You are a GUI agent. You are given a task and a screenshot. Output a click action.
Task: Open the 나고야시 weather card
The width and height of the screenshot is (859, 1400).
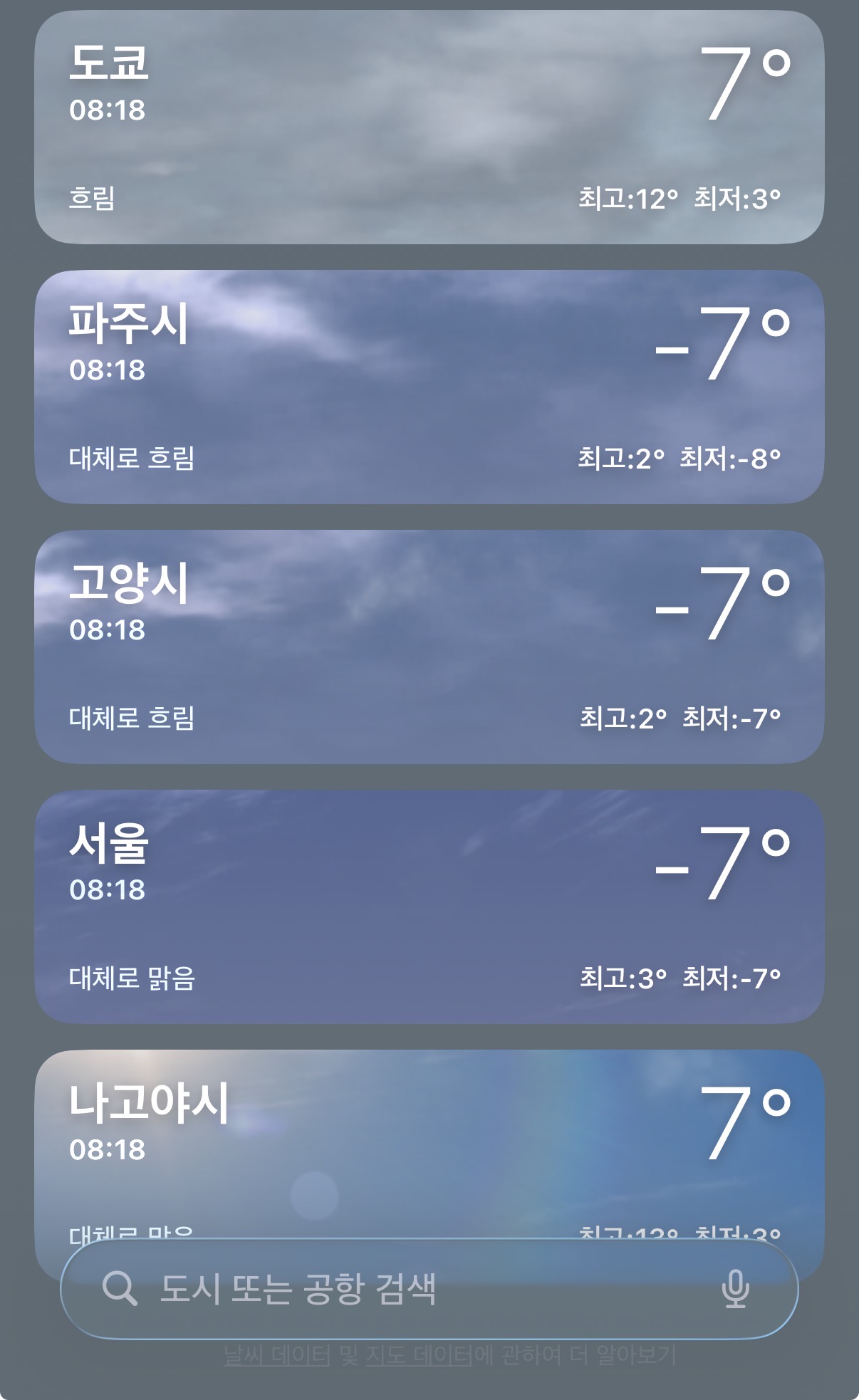(x=429, y=1139)
